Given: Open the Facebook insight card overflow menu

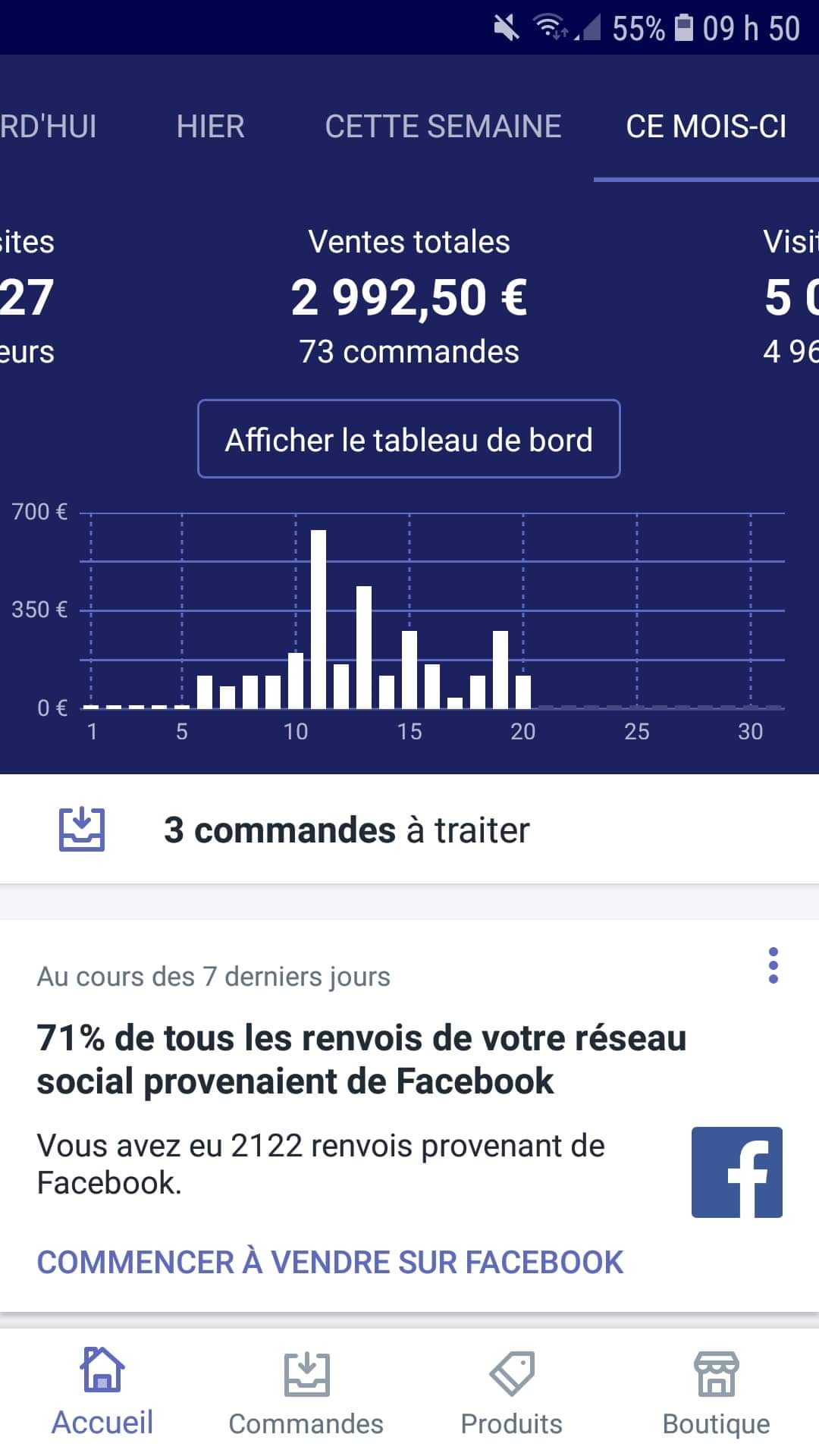Looking at the screenshot, I should (773, 965).
